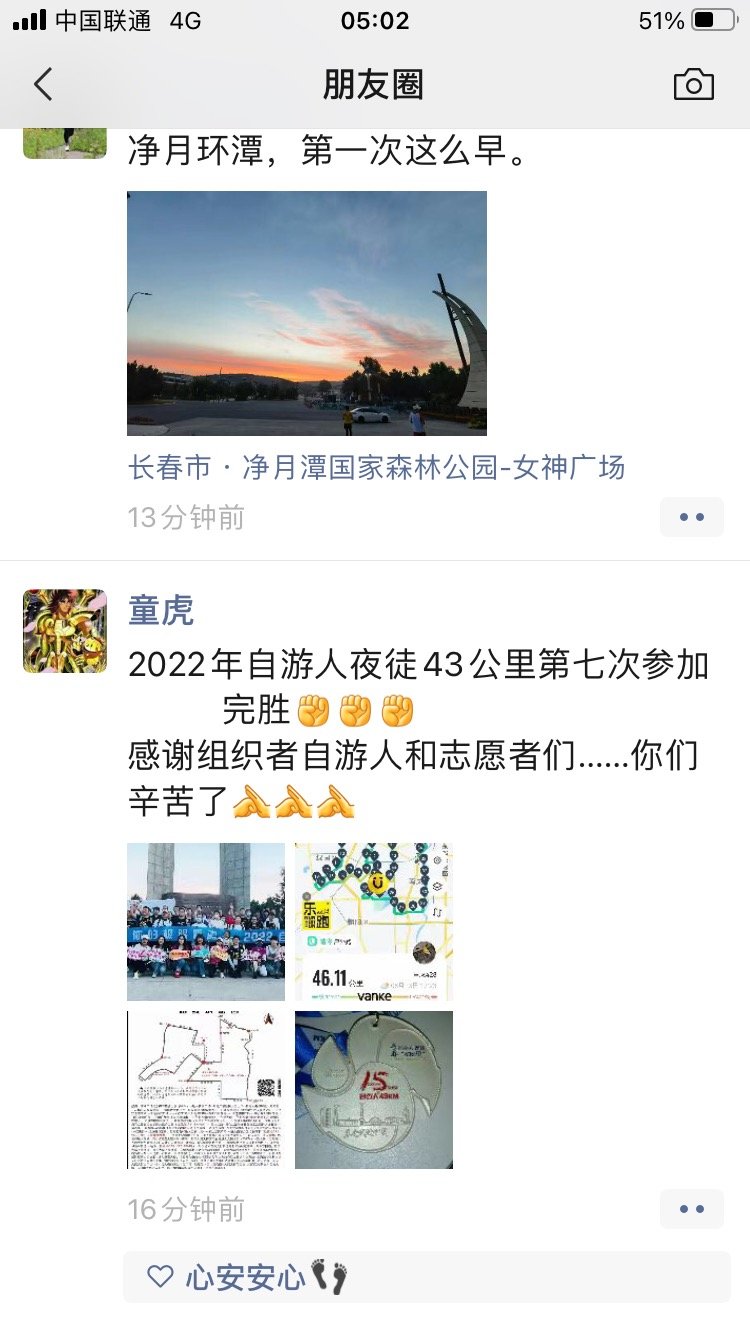Screen dimensions: 750x1334
Task: Open 童虎's profile avatar
Action: point(65,630)
